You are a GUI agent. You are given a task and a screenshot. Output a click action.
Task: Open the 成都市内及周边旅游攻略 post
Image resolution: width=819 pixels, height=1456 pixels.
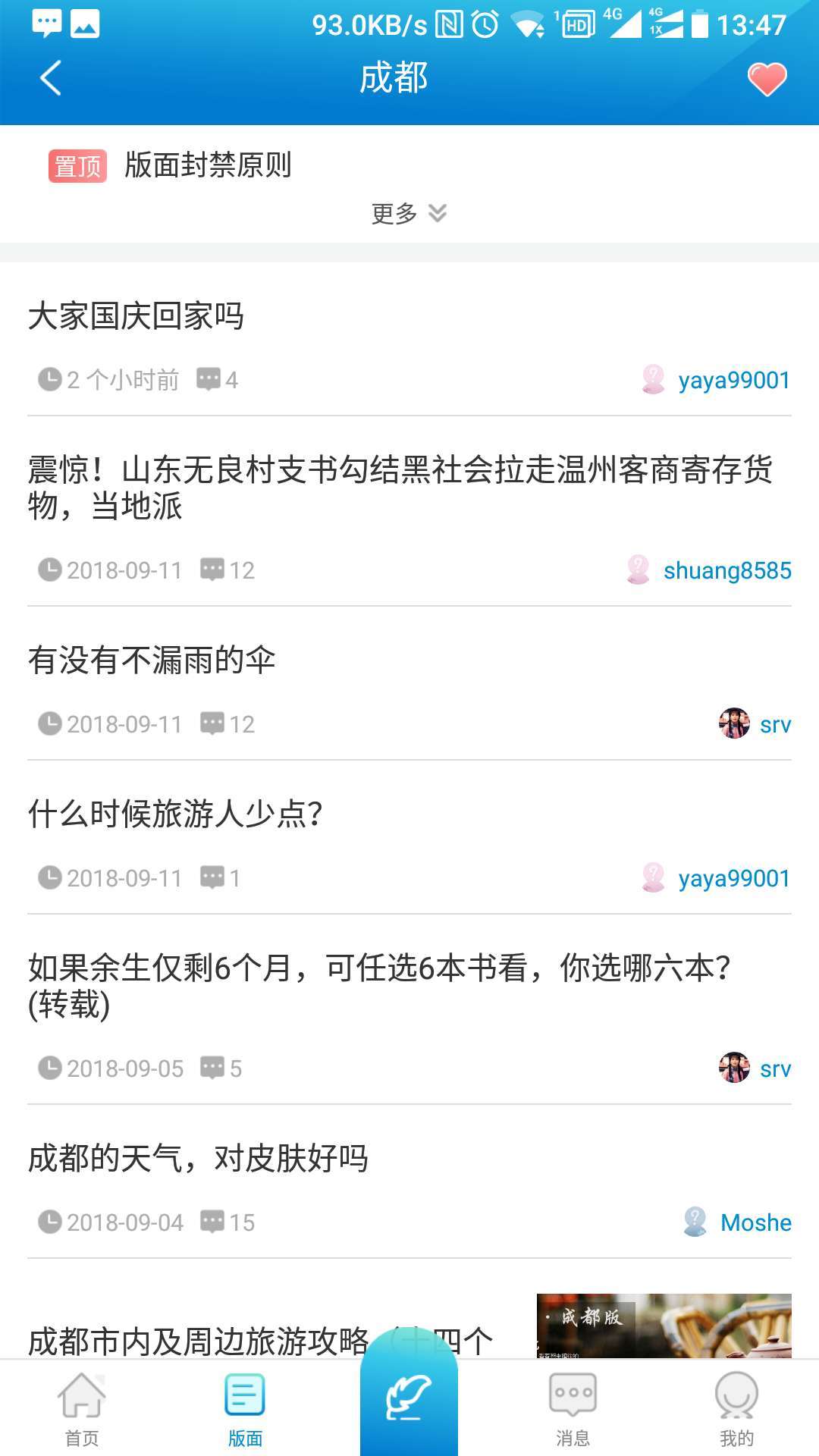coord(197,1339)
